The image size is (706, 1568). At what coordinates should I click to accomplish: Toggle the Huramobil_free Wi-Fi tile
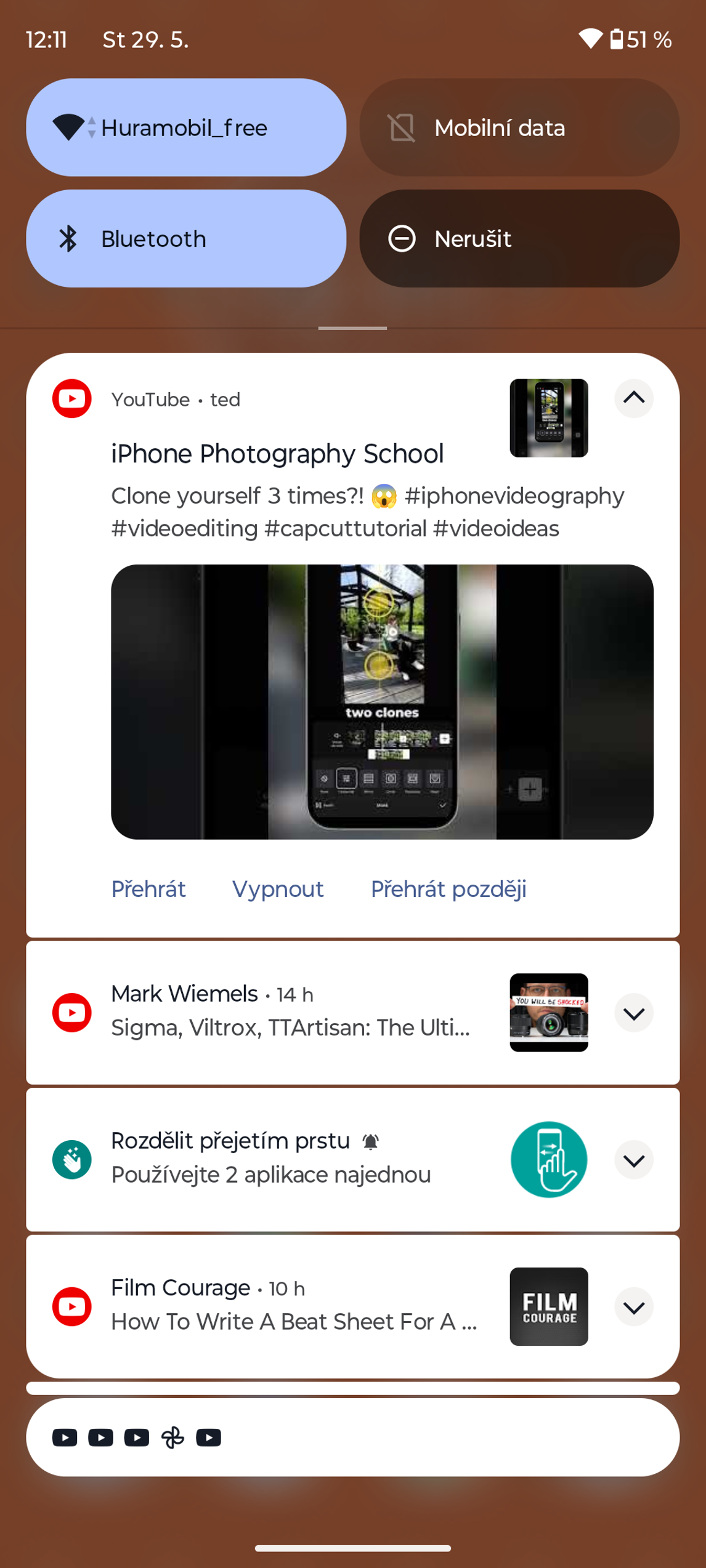185,127
